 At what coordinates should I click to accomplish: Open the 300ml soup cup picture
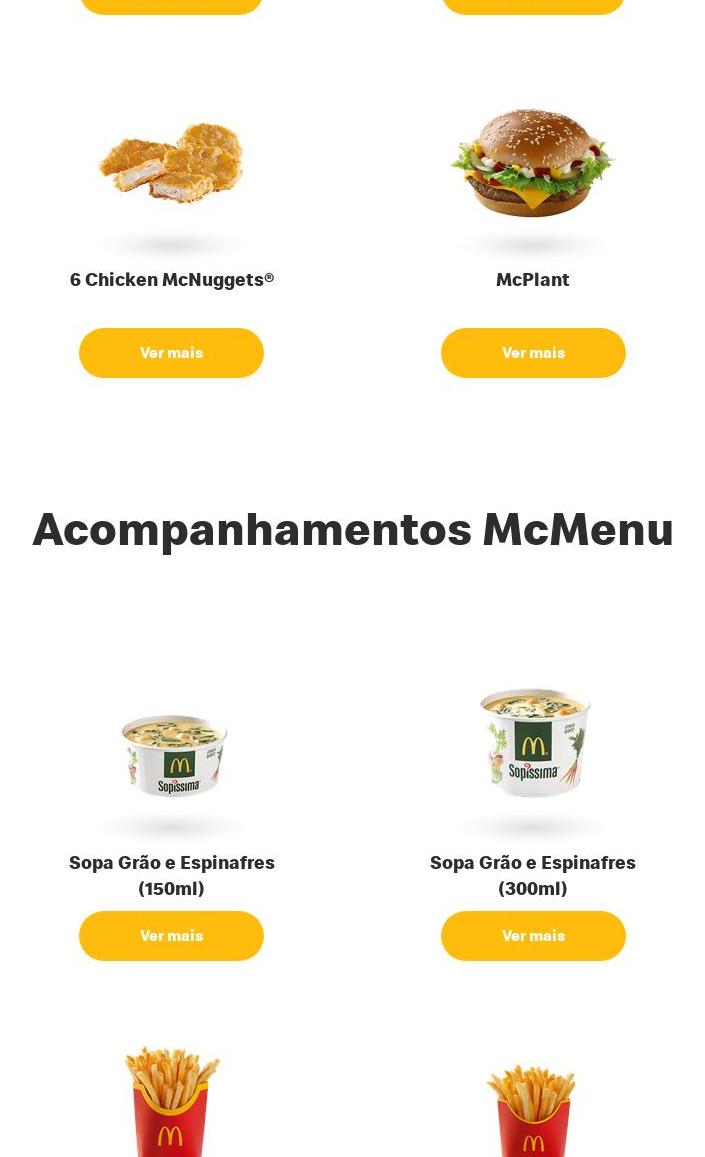534,742
